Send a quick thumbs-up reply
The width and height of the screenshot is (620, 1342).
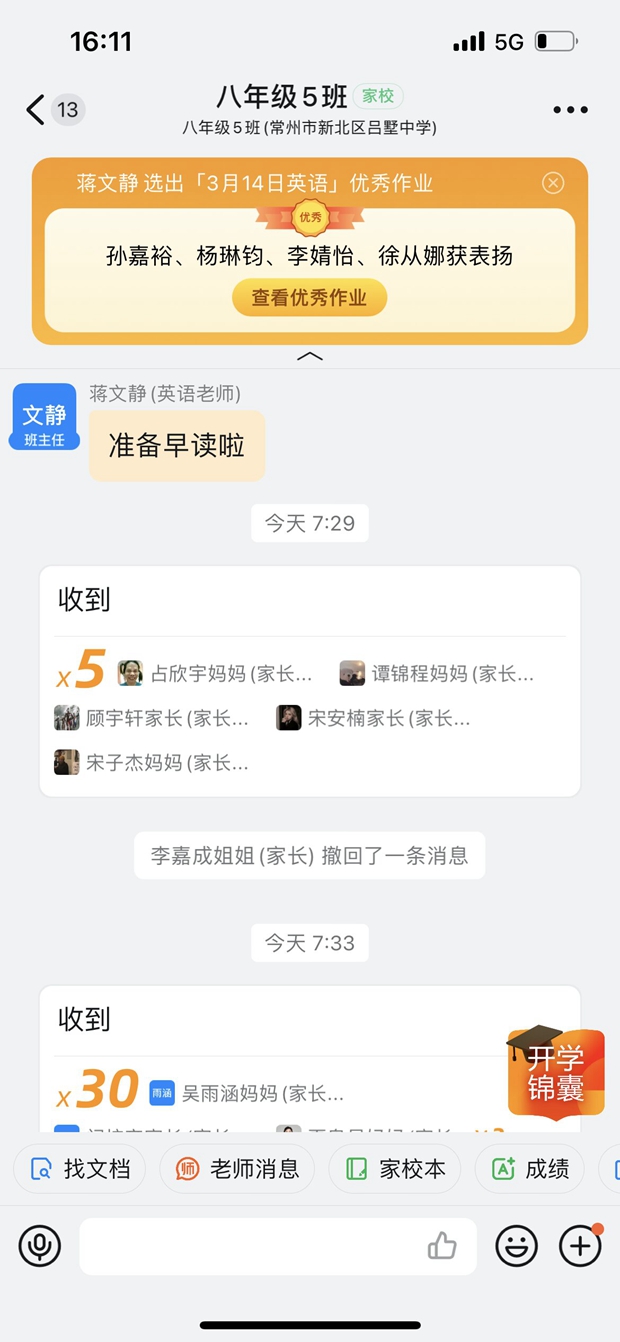pos(441,1246)
